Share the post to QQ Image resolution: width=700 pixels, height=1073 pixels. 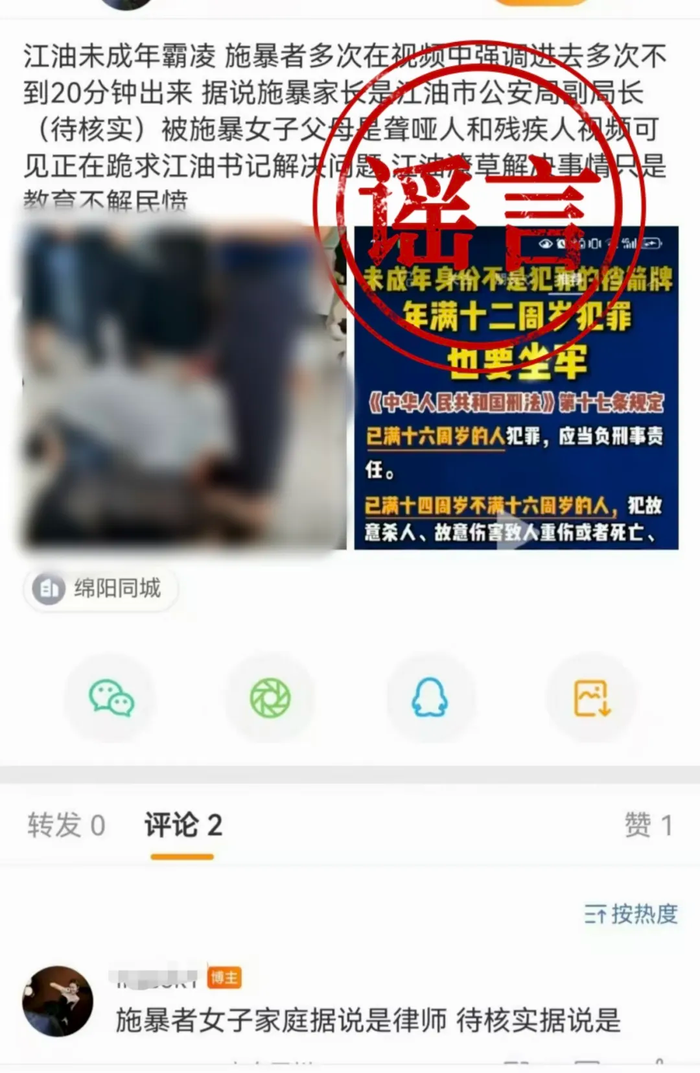(430, 697)
